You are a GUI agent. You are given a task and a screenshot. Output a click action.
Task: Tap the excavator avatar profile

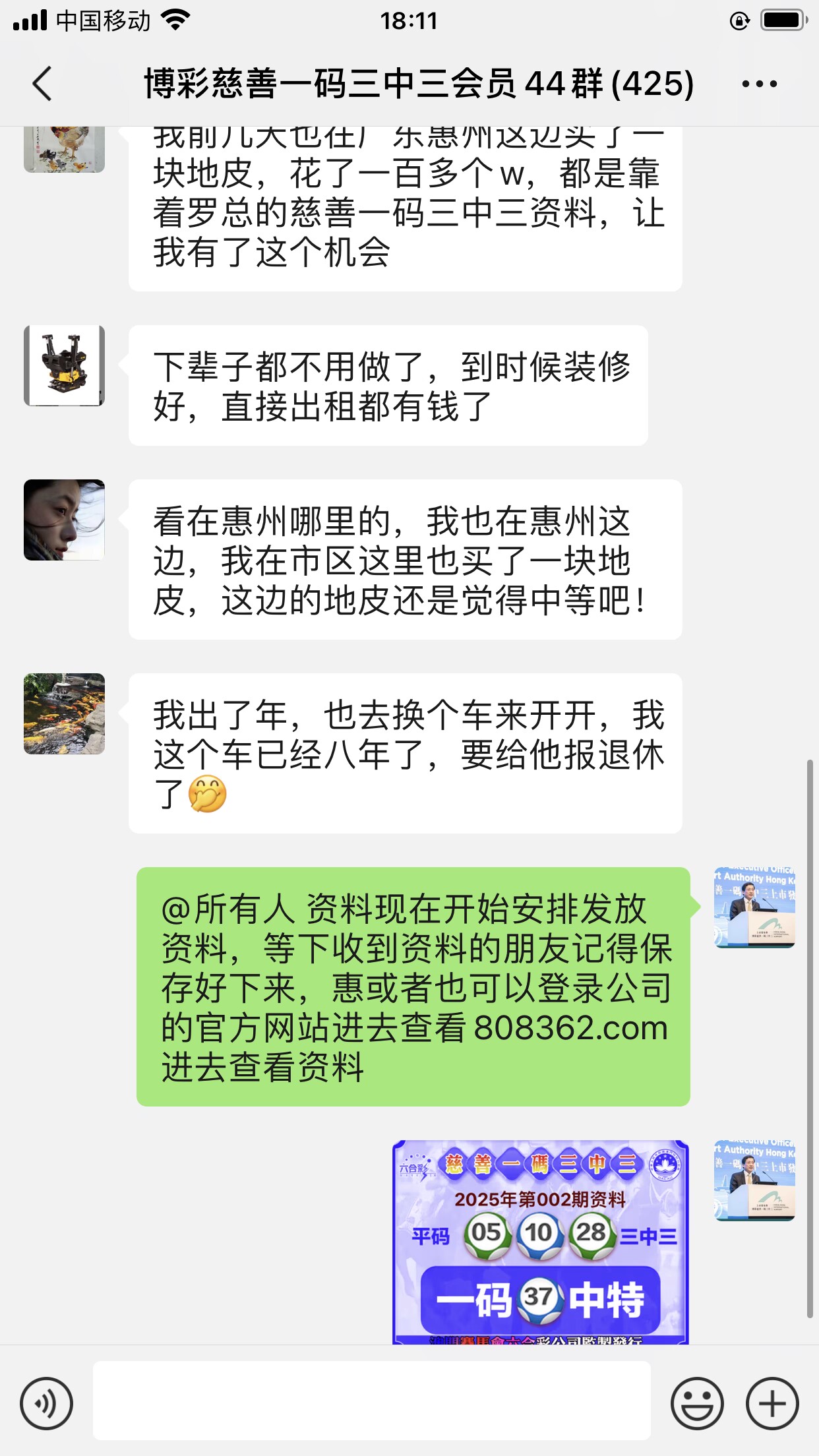(x=64, y=365)
